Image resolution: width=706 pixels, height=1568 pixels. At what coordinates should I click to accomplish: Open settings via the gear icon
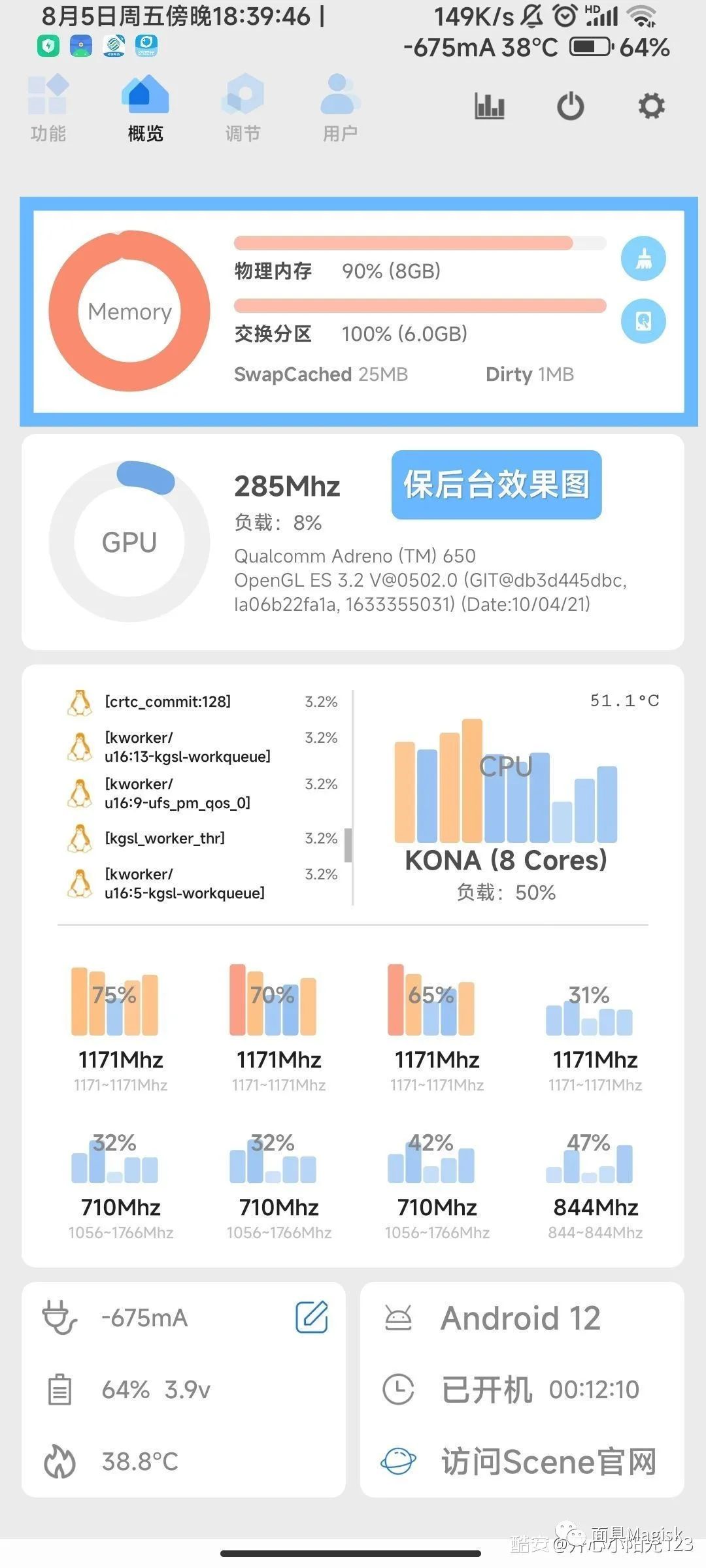pyautogui.click(x=651, y=106)
